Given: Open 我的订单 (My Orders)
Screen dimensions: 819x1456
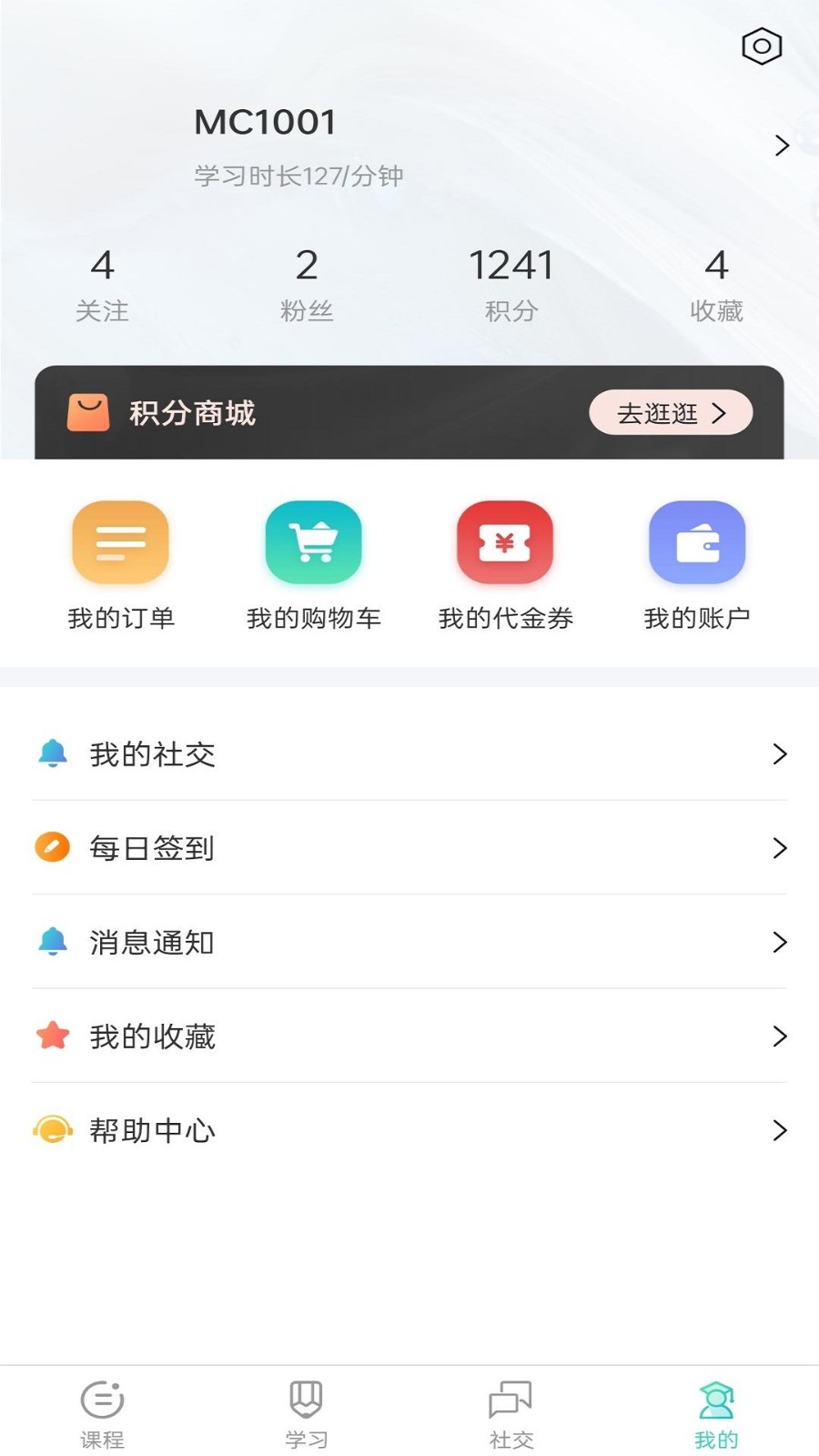Looking at the screenshot, I should pos(119,564).
